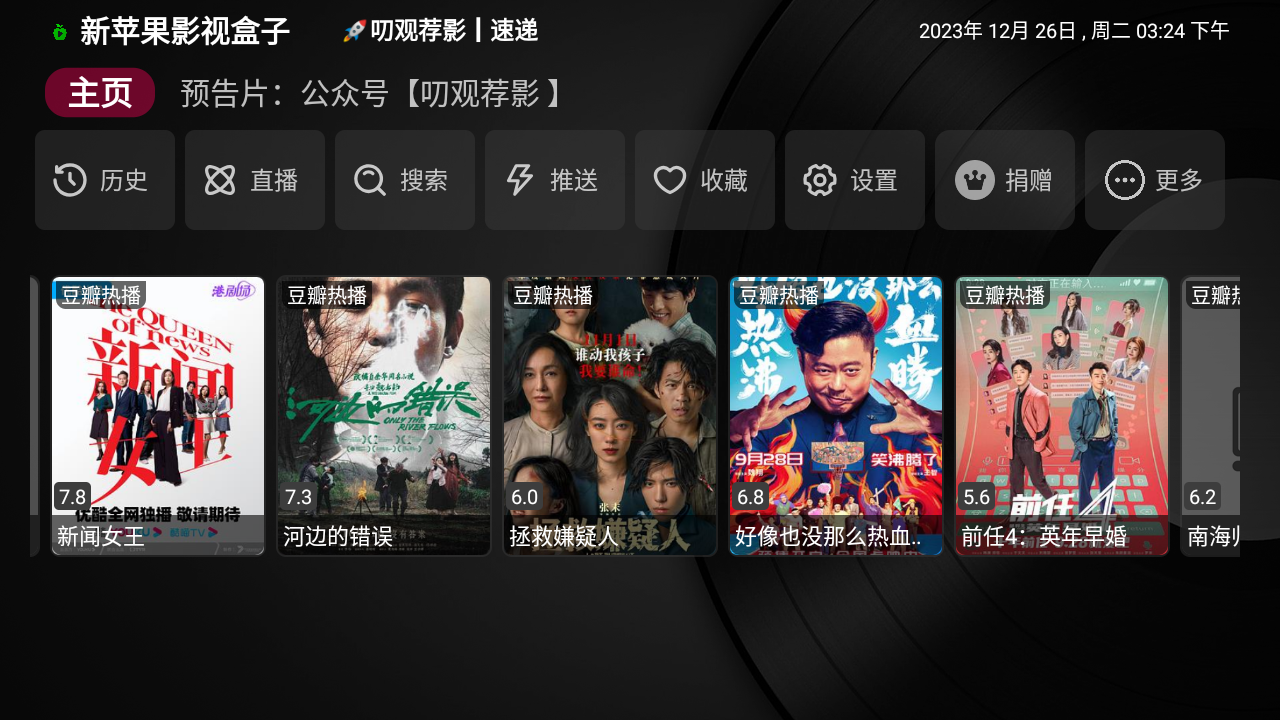Tap the 推送 push button

point(555,180)
